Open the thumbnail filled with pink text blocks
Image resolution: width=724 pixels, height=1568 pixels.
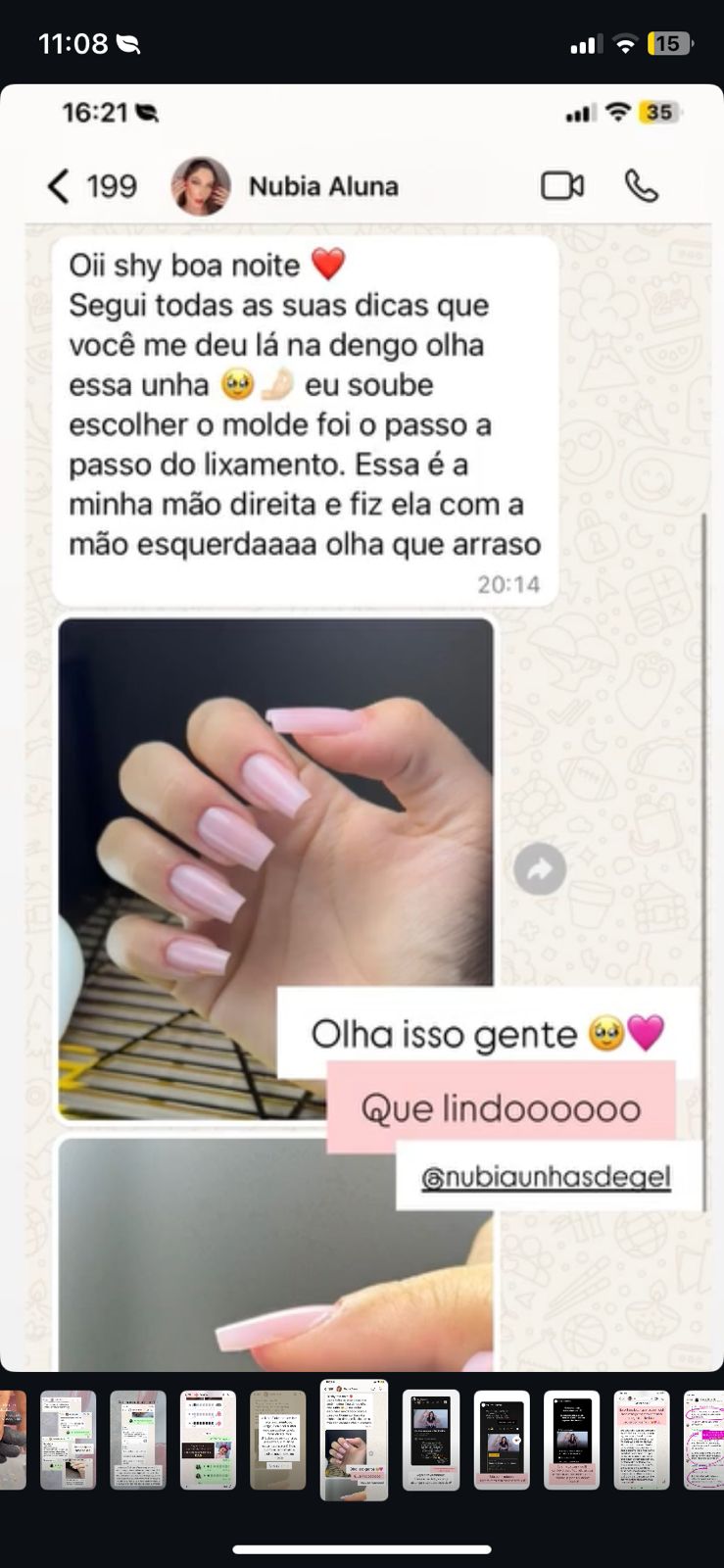[x=642, y=1440]
